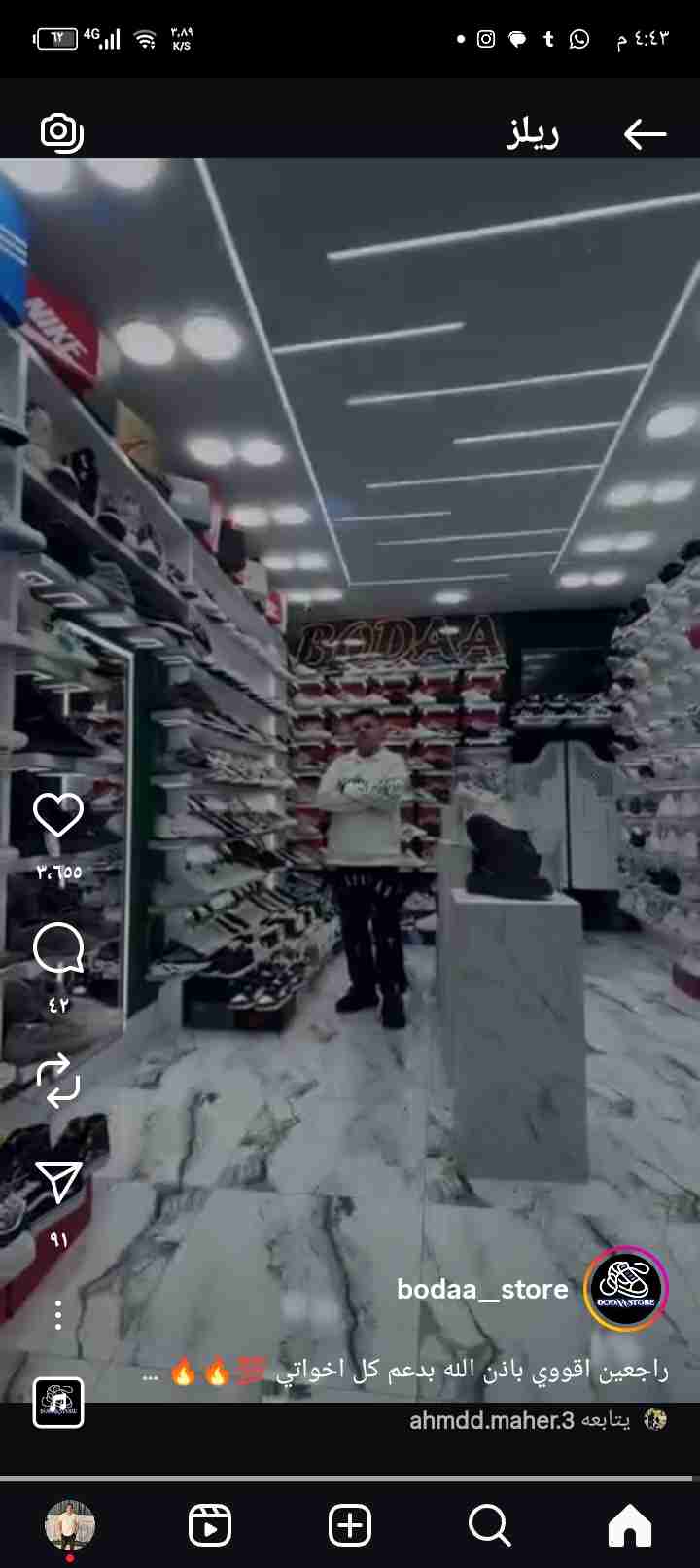Open the reel's audio track thumbnail
This screenshot has height=1568, width=700.
[x=58, y=1403]
